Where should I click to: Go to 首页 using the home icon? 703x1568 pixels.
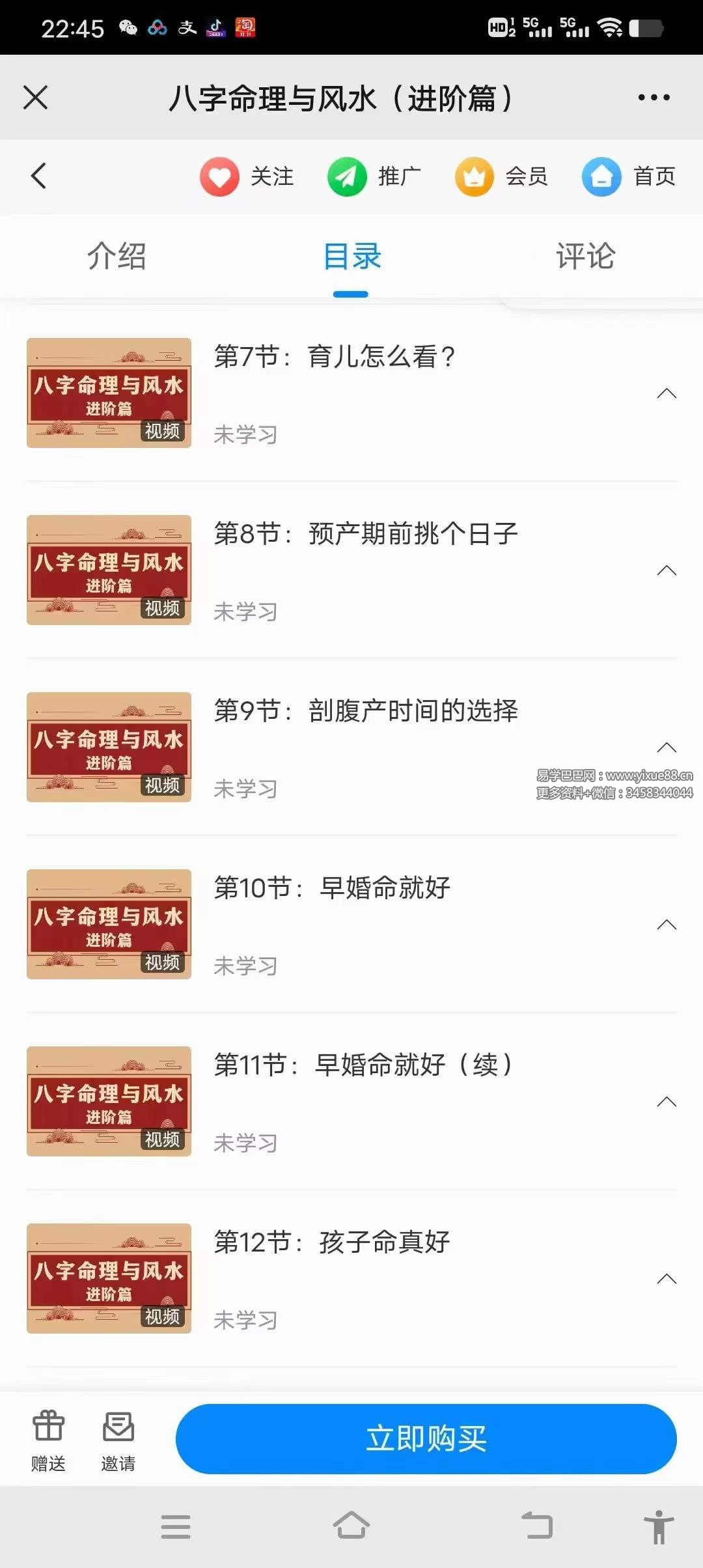pyautogui.click(x=602, y=176)
